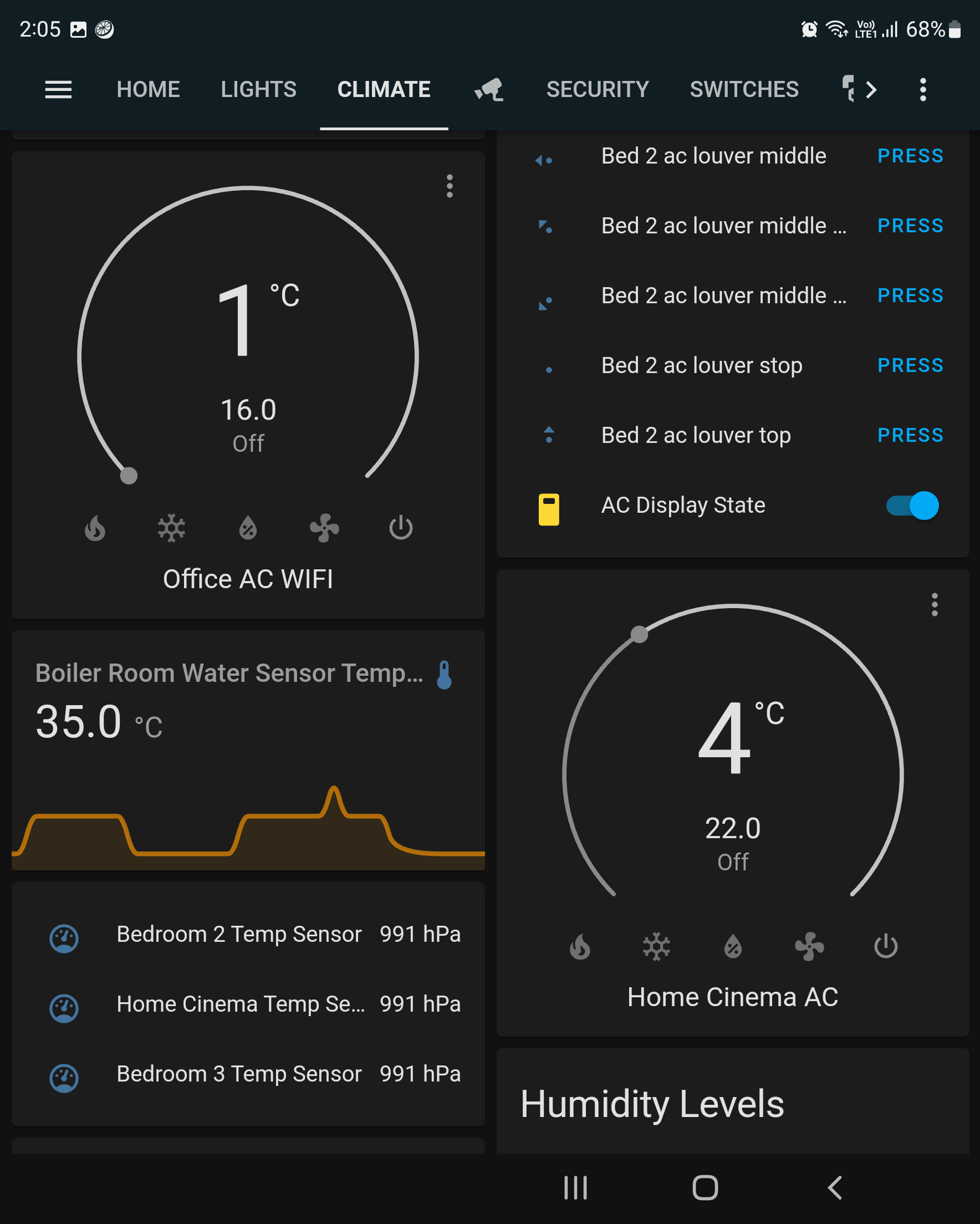Trigger PRESS for Bed 2 ac louver stop
980x1224 pixels.
910,366
